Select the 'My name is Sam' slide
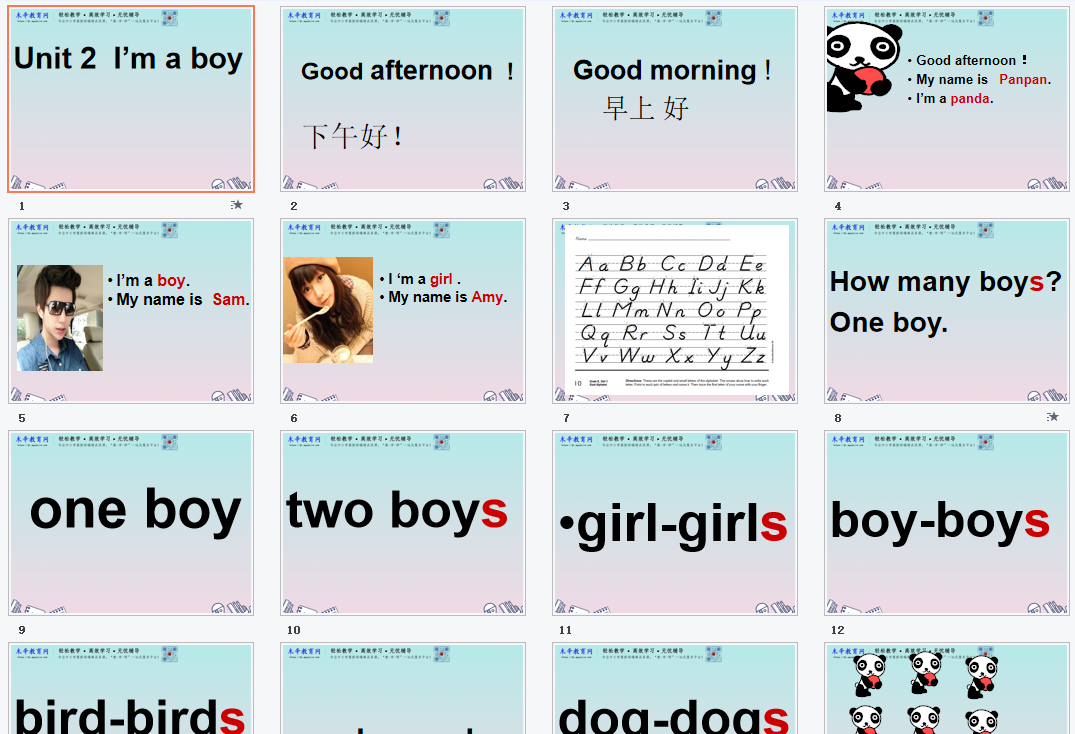 coord(131,311)
